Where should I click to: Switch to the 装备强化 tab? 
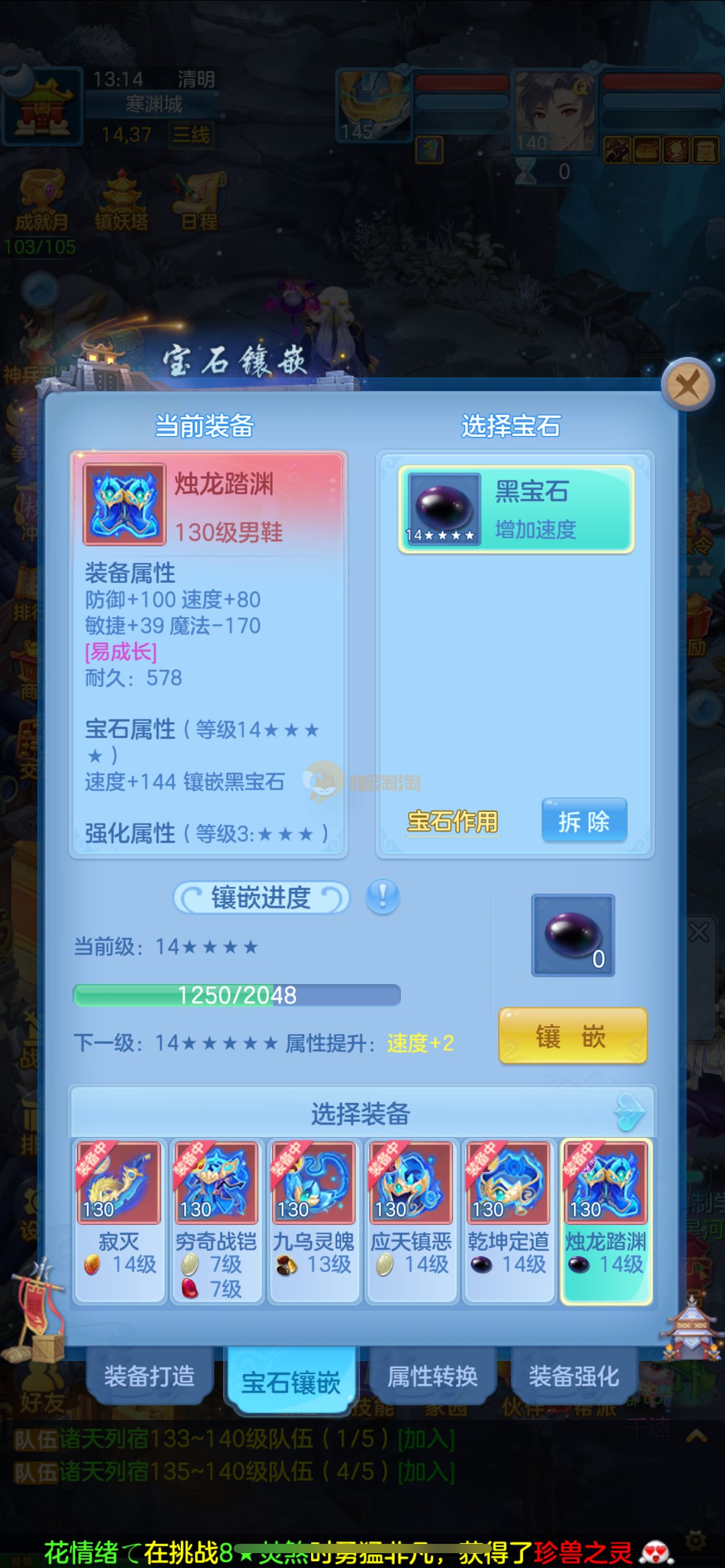[574, 1376]
